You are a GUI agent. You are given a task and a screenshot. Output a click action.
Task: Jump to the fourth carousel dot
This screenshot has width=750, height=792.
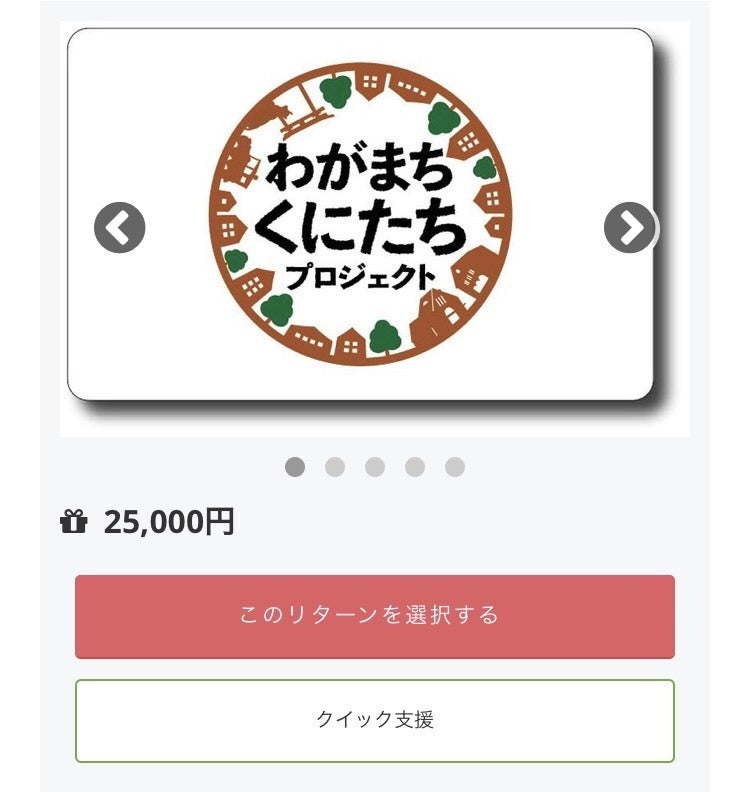(415, 467)
